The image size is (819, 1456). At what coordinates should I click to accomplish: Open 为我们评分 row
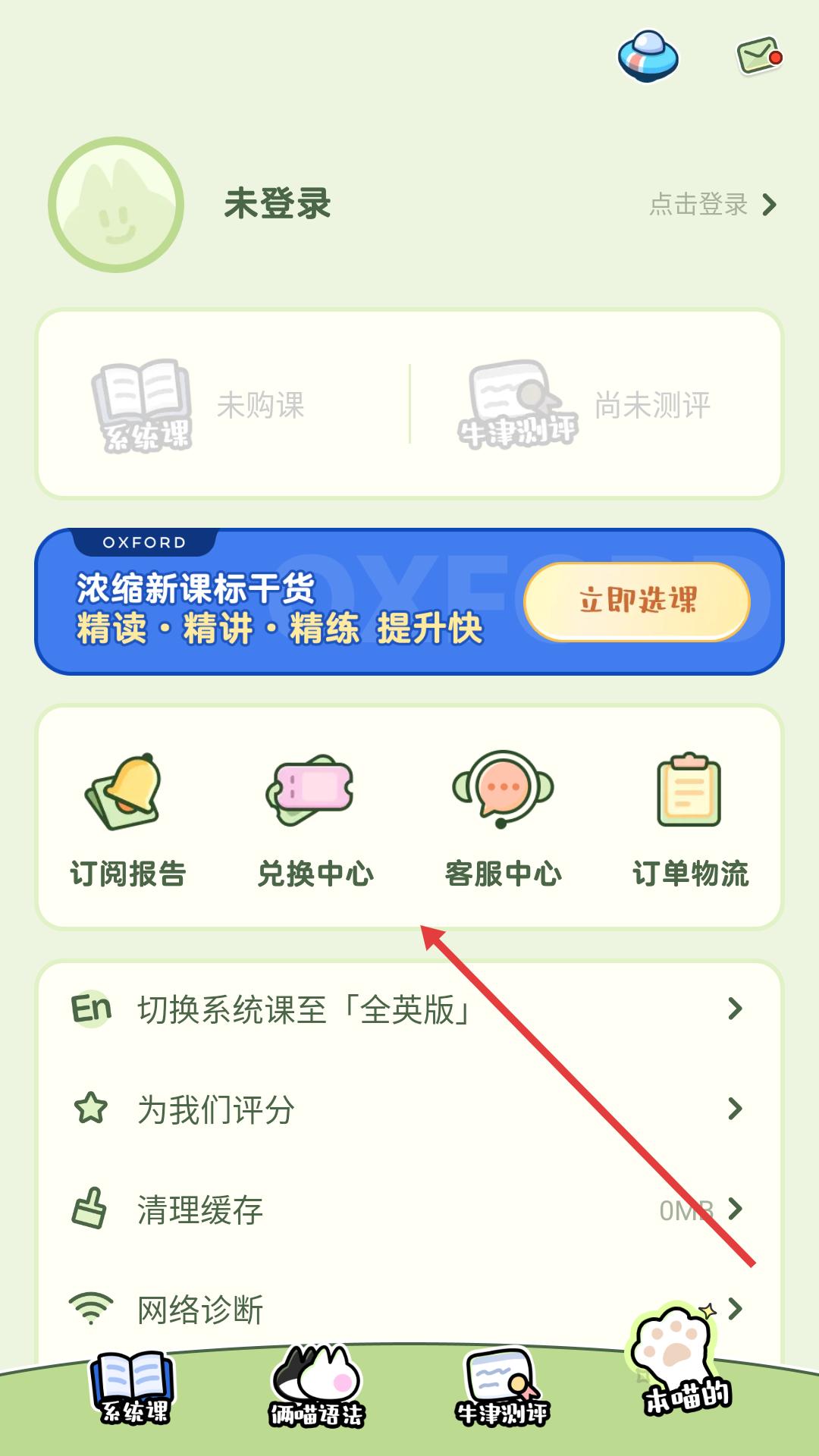click(x=409, y=1109)
